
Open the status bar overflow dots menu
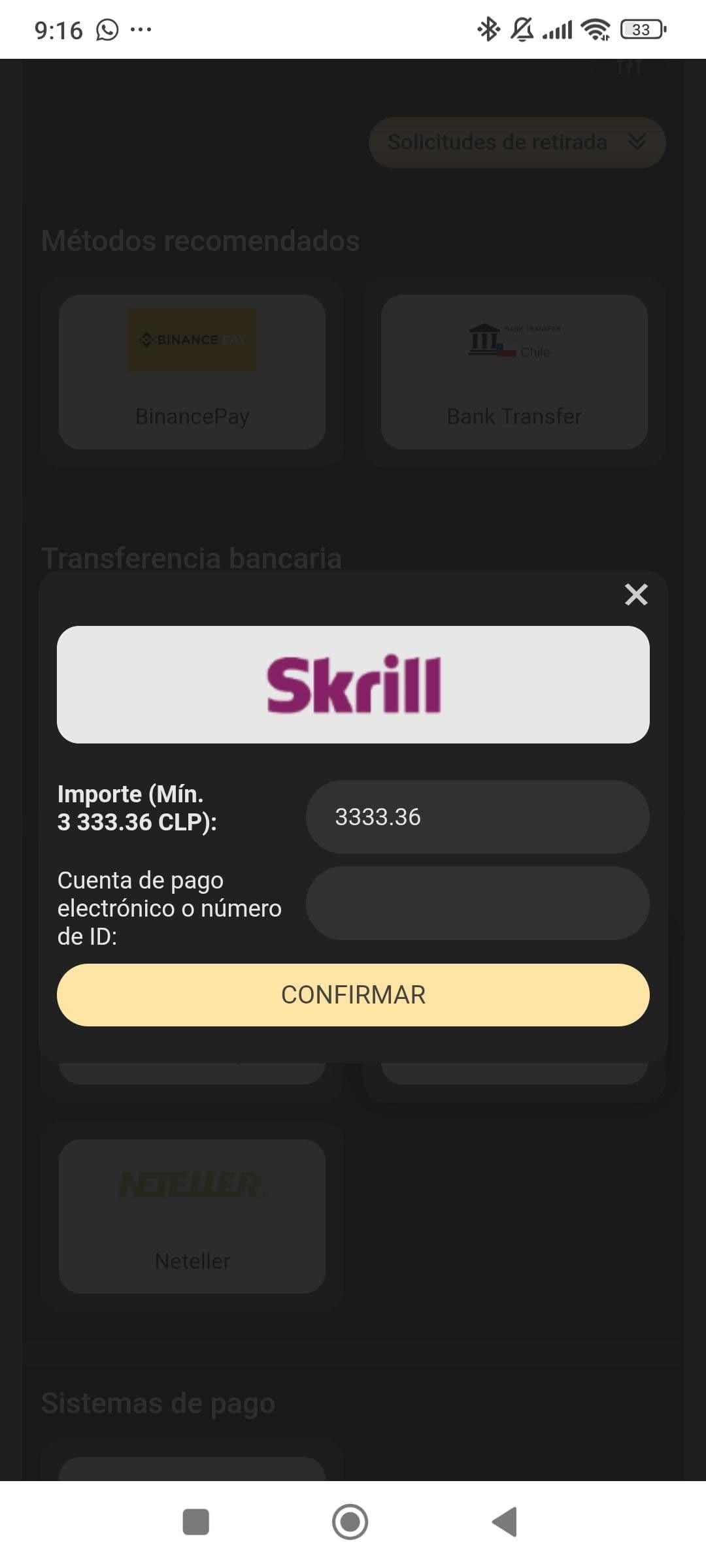point(141,28)
